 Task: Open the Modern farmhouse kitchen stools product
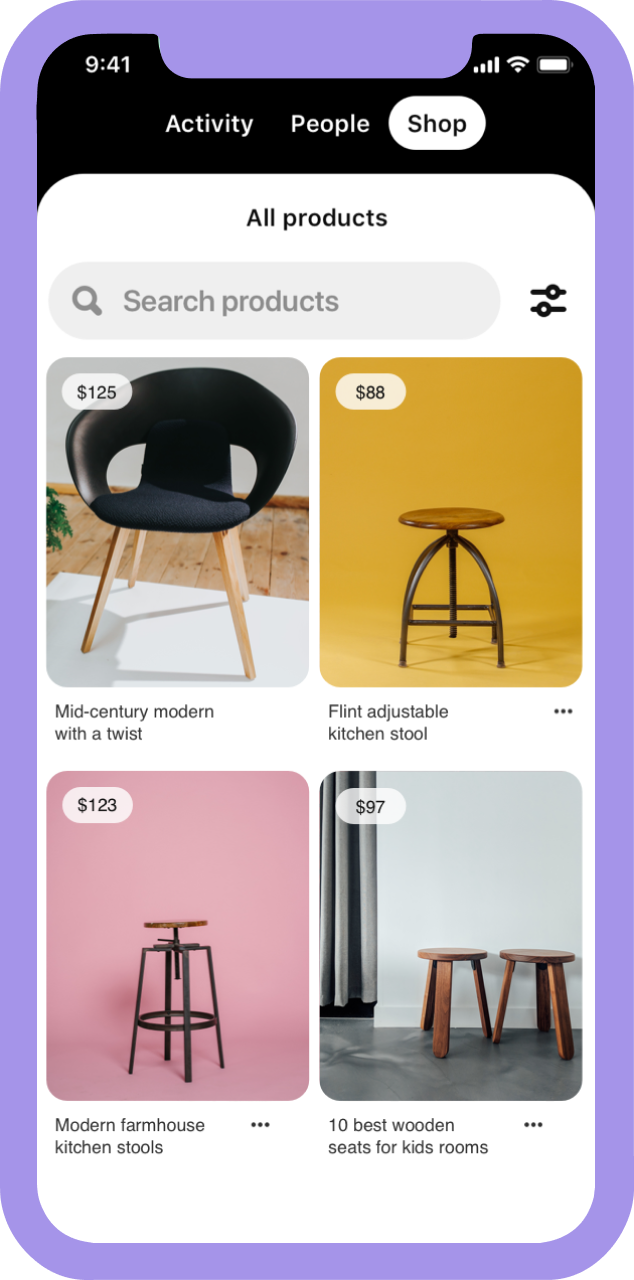[177, 935]
